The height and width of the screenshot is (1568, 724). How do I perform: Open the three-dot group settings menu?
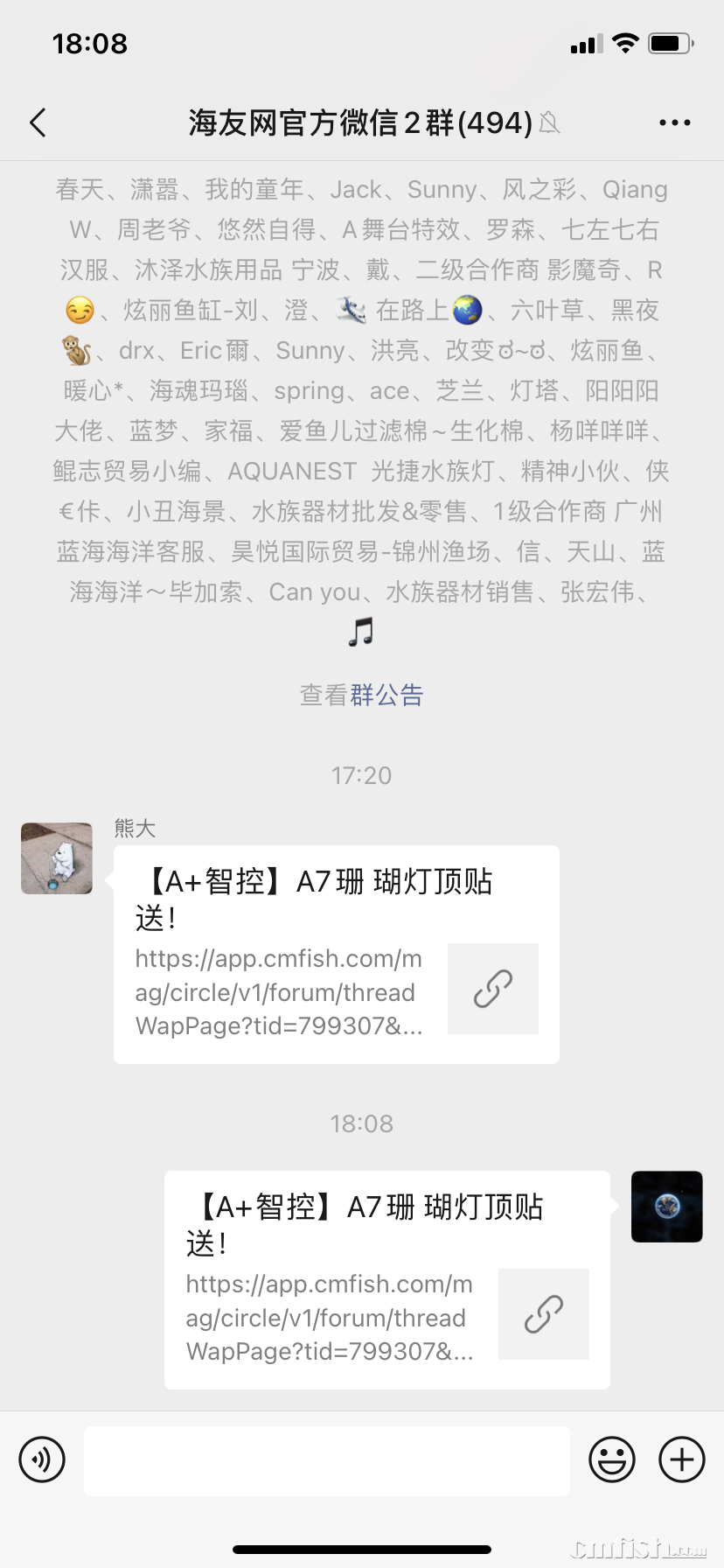point(674,122)
